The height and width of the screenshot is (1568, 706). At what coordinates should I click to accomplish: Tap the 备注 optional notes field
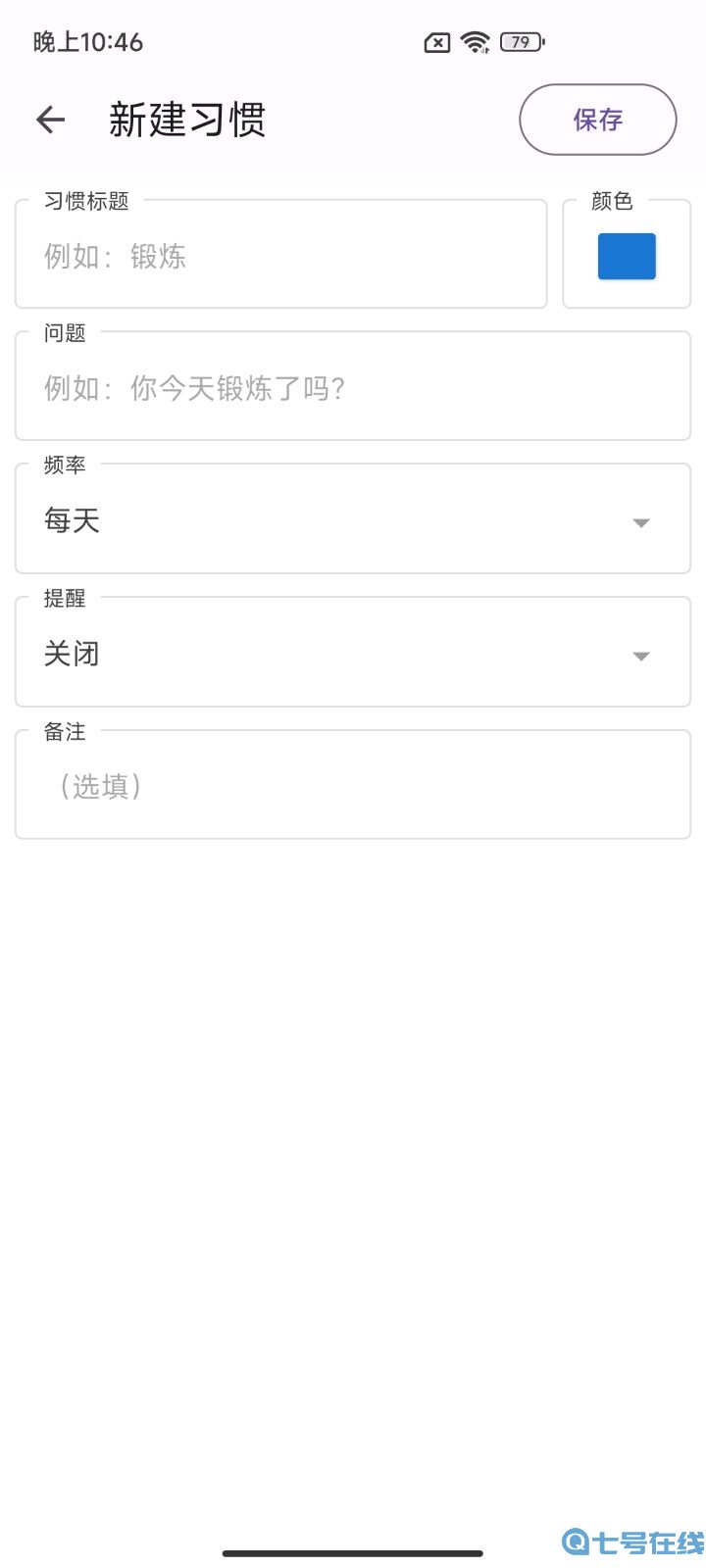(352, 784)
